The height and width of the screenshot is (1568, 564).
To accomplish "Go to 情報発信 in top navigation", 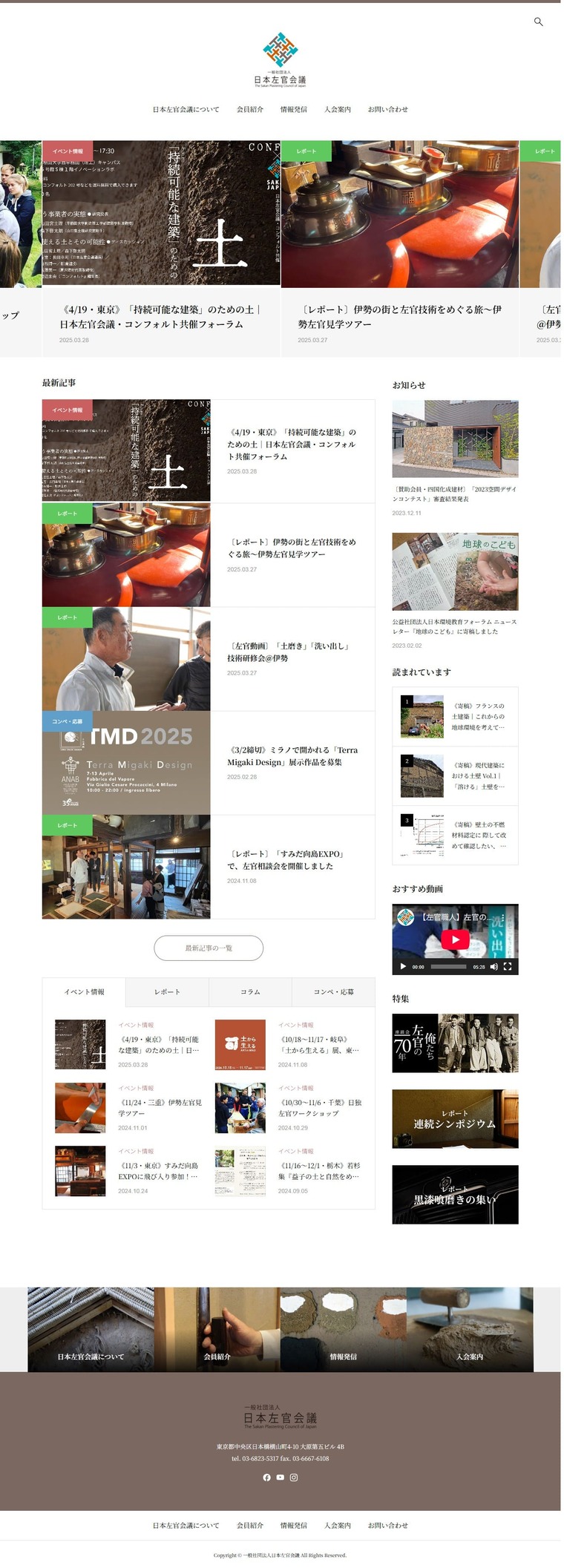I will point(293,109).
